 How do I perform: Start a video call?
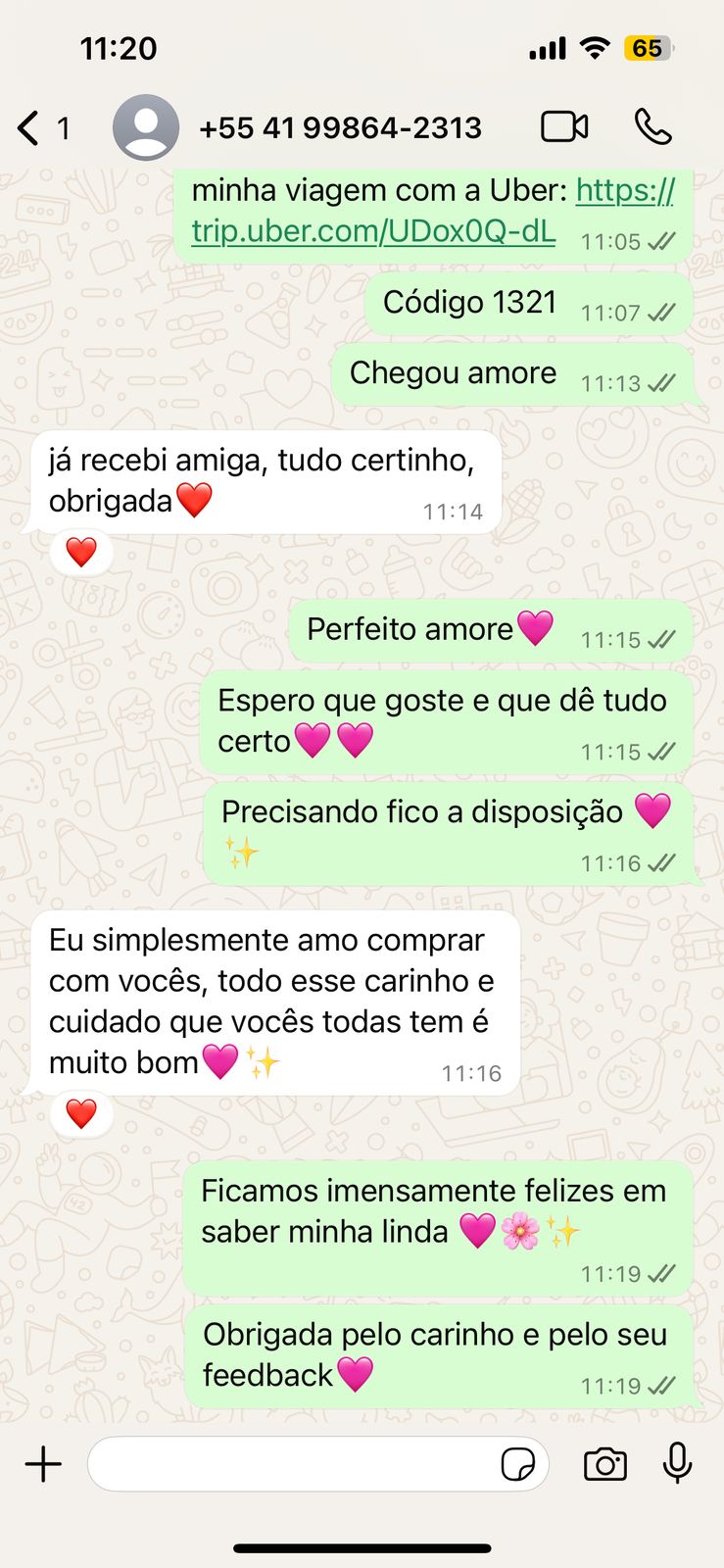click(564, 127)
